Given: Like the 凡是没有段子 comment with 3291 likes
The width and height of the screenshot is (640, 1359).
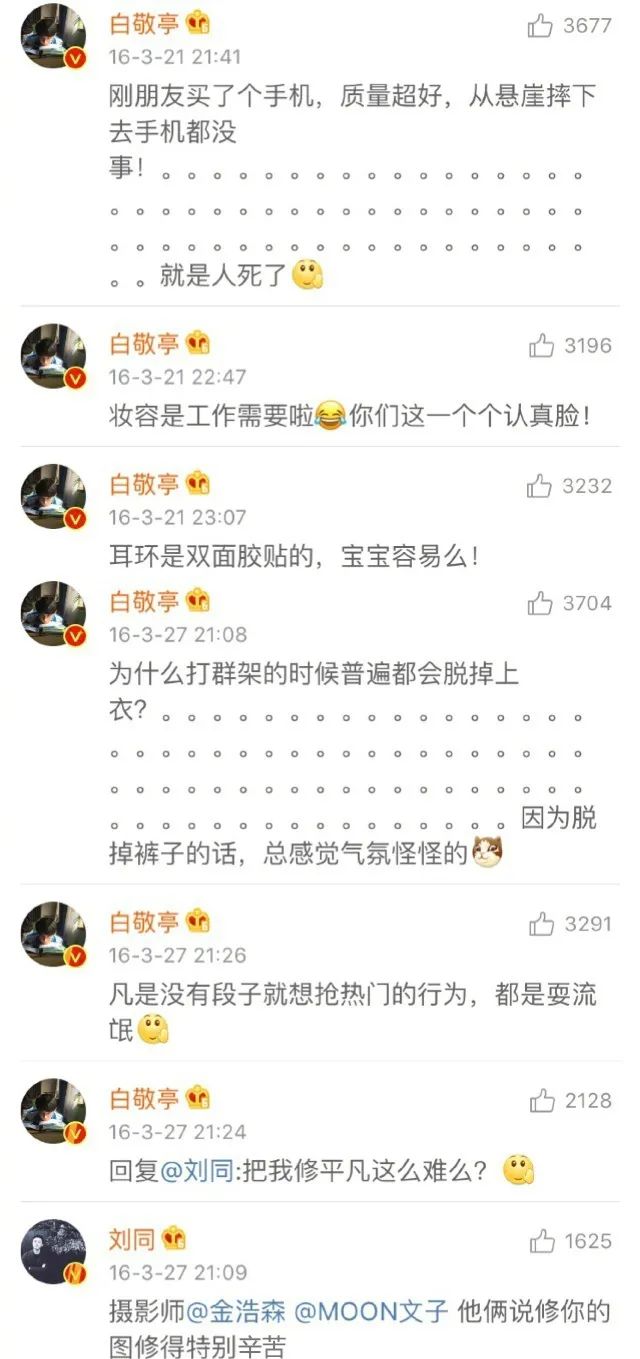Looking at the screenshot, I should click(x=541, y=924).
